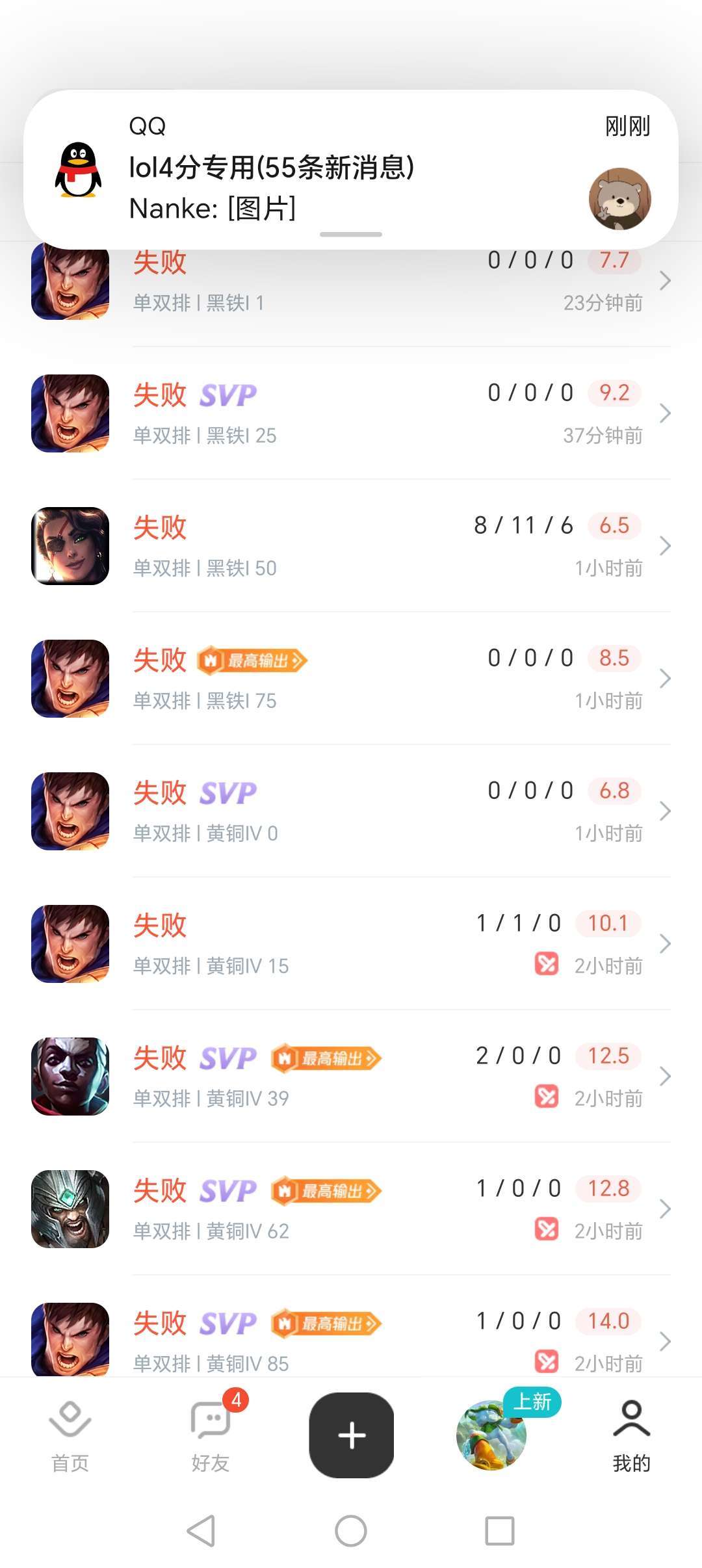702x1568 pixels.
Task: Tap the 最高输出 badge on the 黑铁I 75 match
Action: click(252, 661)
